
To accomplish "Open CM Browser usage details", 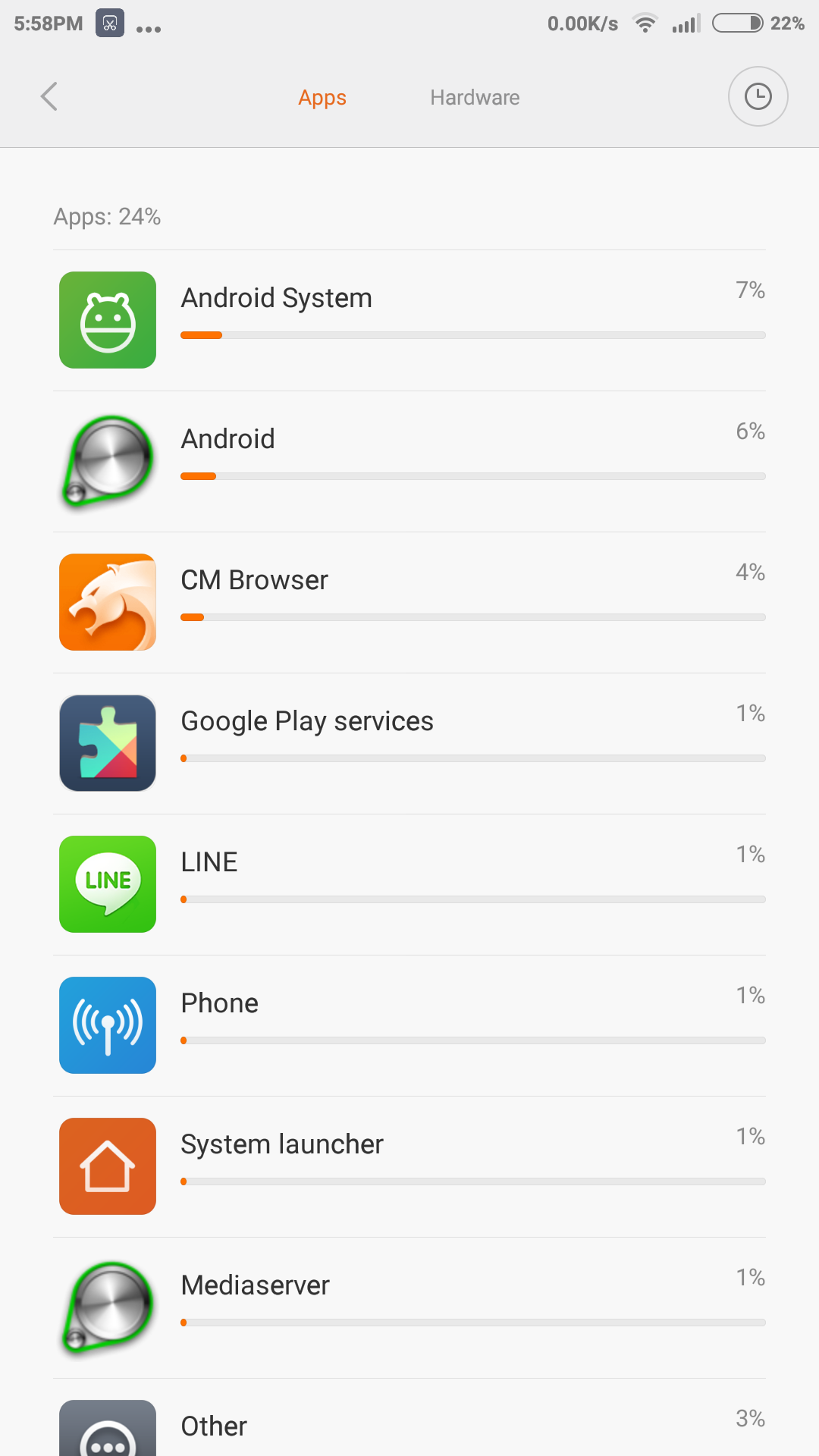I will 409,602.
